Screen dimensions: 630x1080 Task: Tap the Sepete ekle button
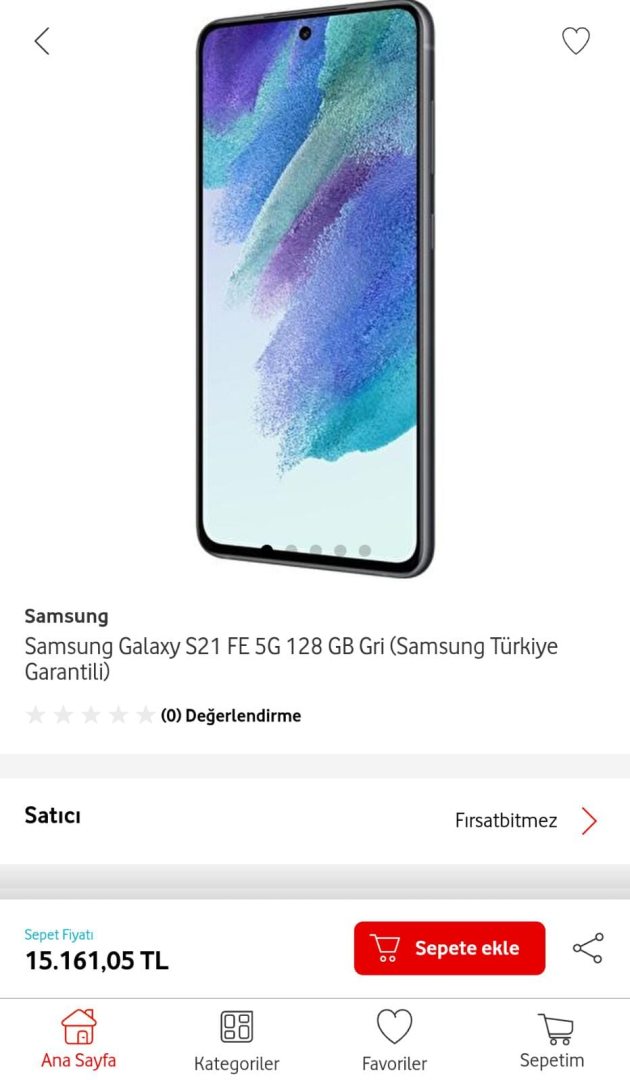click(449, 948)
